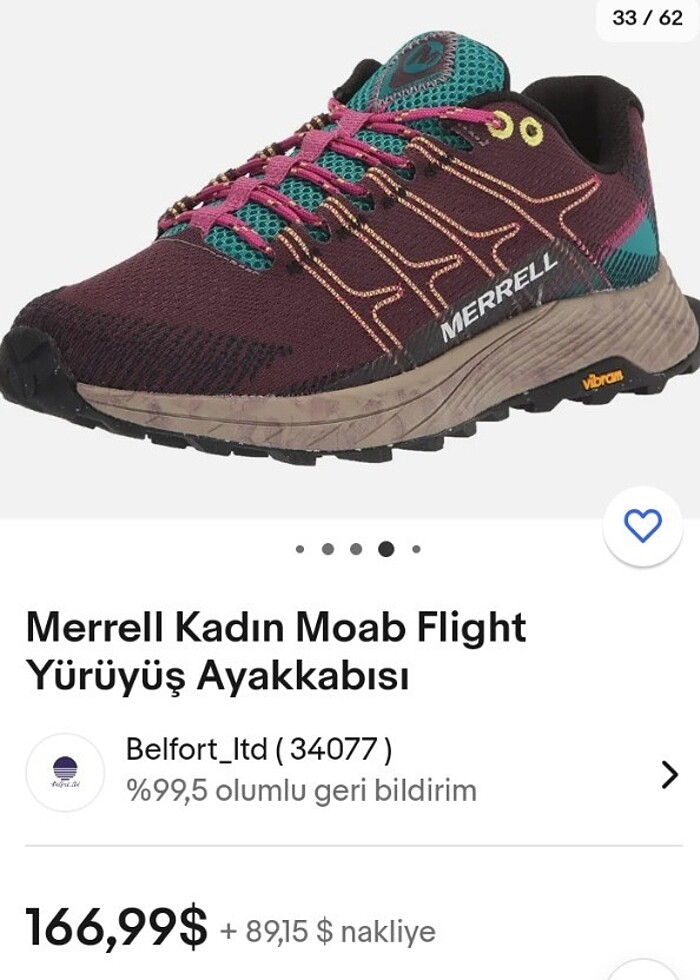Add this Merrell shoe to watchlist
Image resolution: width=700 pixels, height=980 pixels.
642,526
